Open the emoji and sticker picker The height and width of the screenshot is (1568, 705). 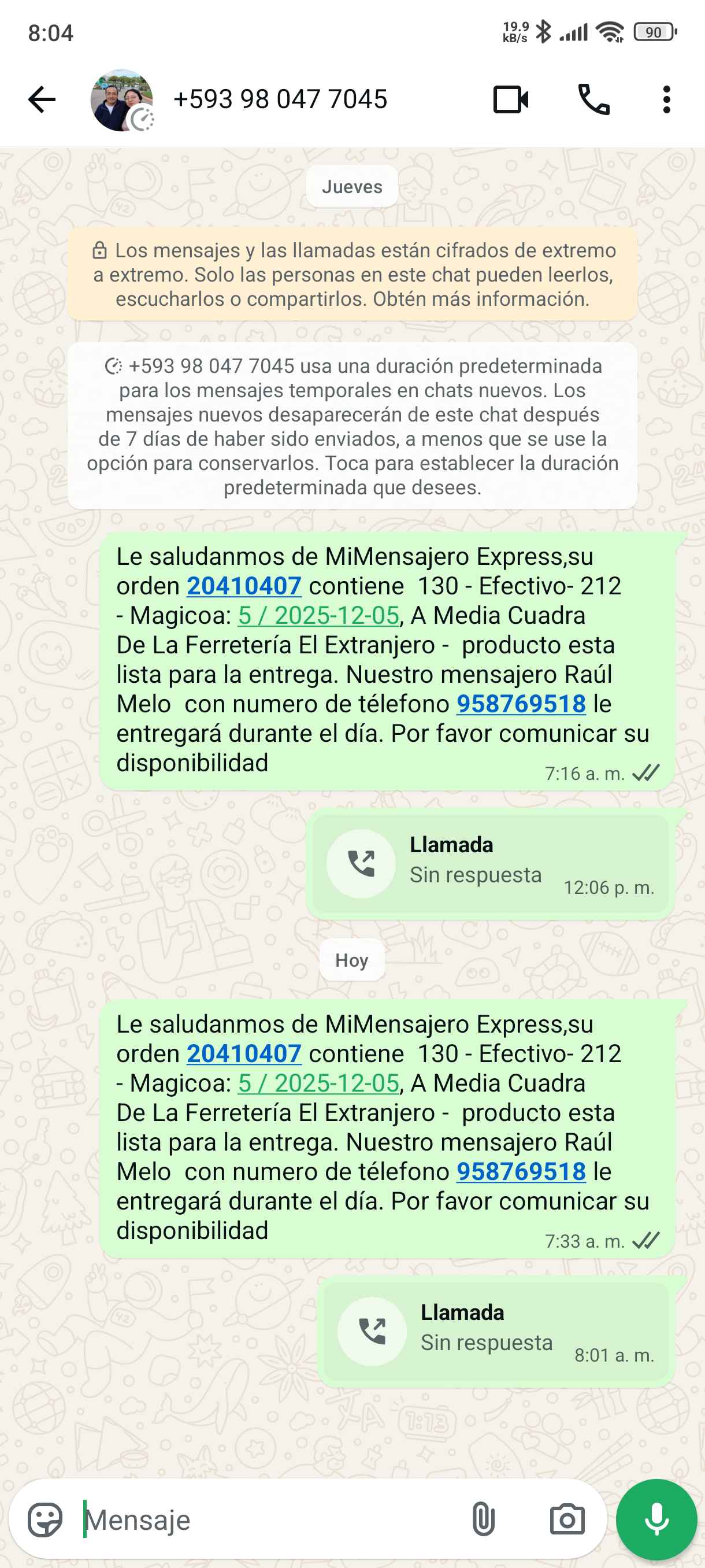pos(45,1520)
